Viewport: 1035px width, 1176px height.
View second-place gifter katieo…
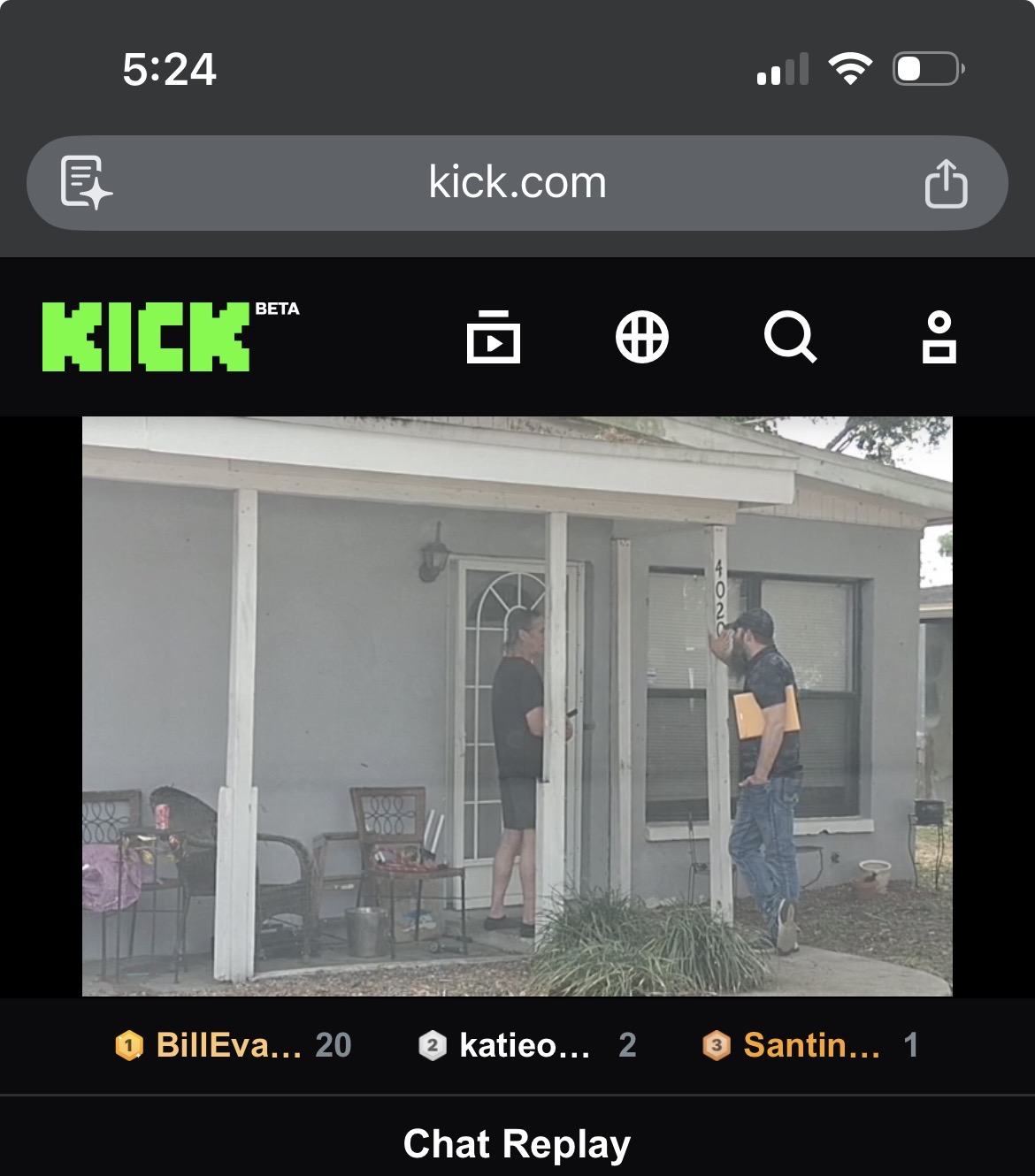tap(526, 1045)
